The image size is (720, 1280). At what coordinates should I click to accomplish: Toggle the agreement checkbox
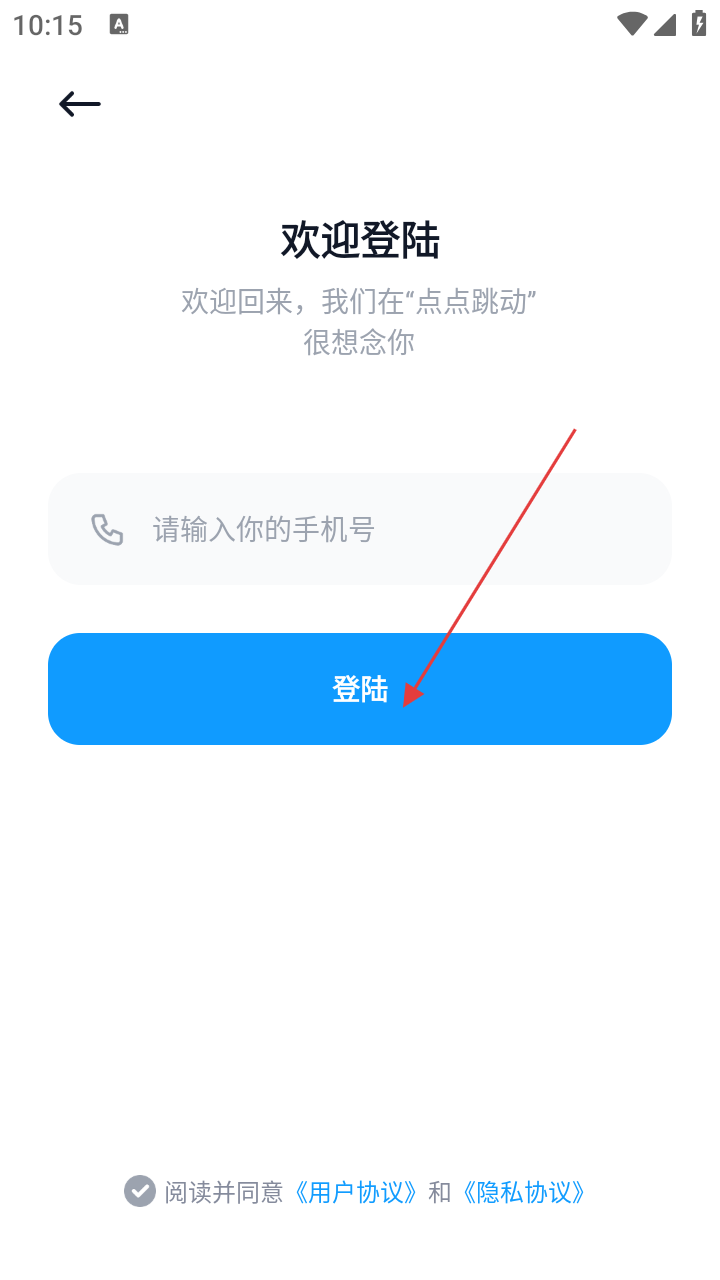tap(140, 1191)
